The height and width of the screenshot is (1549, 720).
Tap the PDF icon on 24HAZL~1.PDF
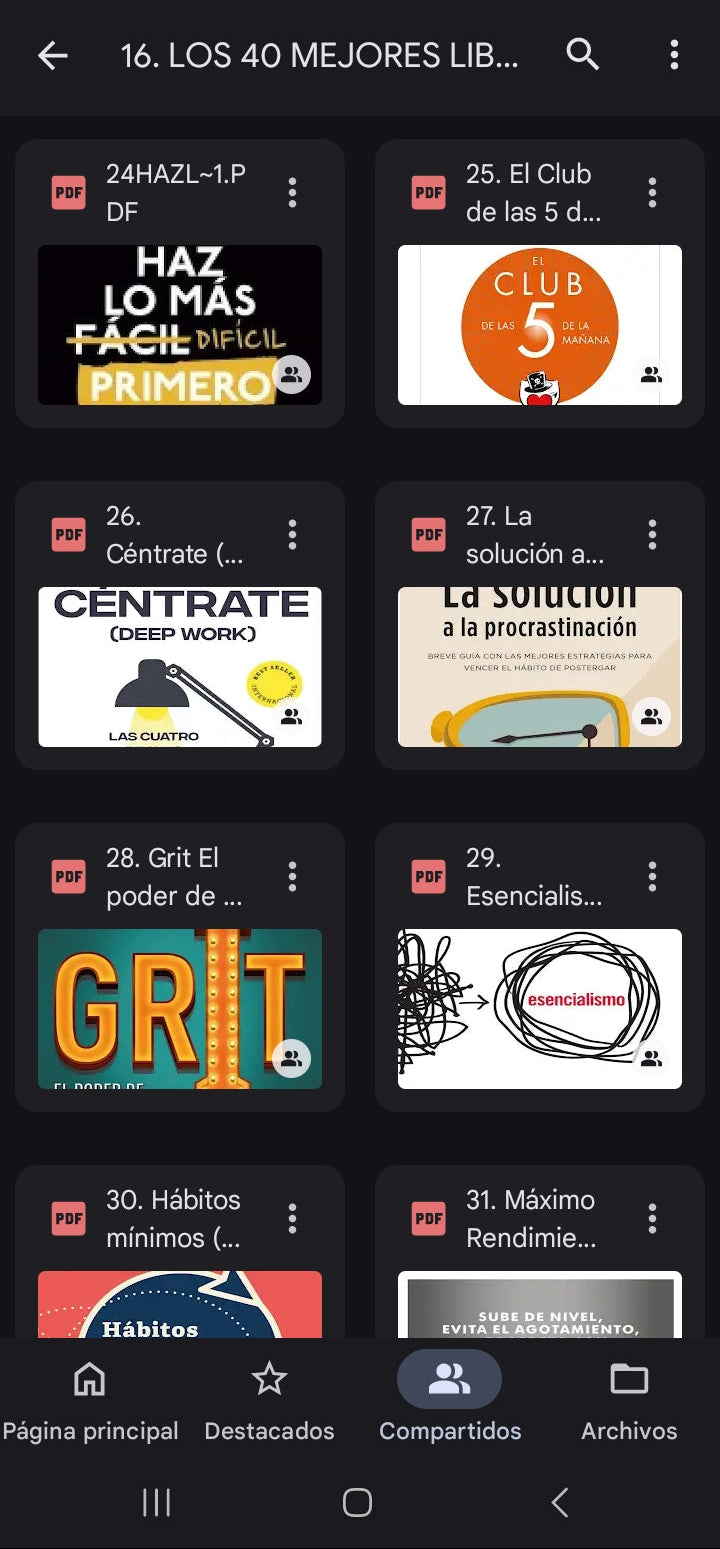(x=67, y=191)
